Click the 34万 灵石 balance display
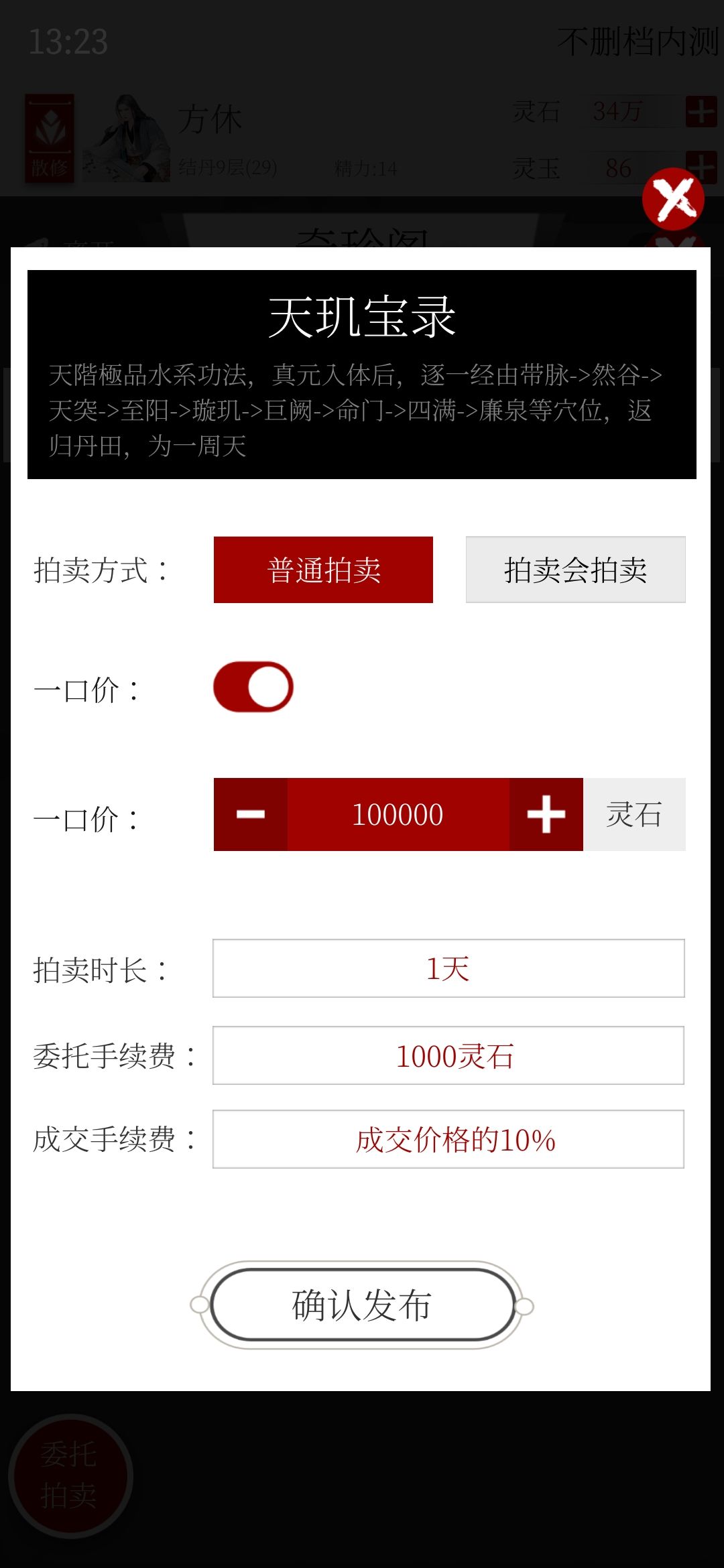This screenshot has width=724, height=1568. 617,112
